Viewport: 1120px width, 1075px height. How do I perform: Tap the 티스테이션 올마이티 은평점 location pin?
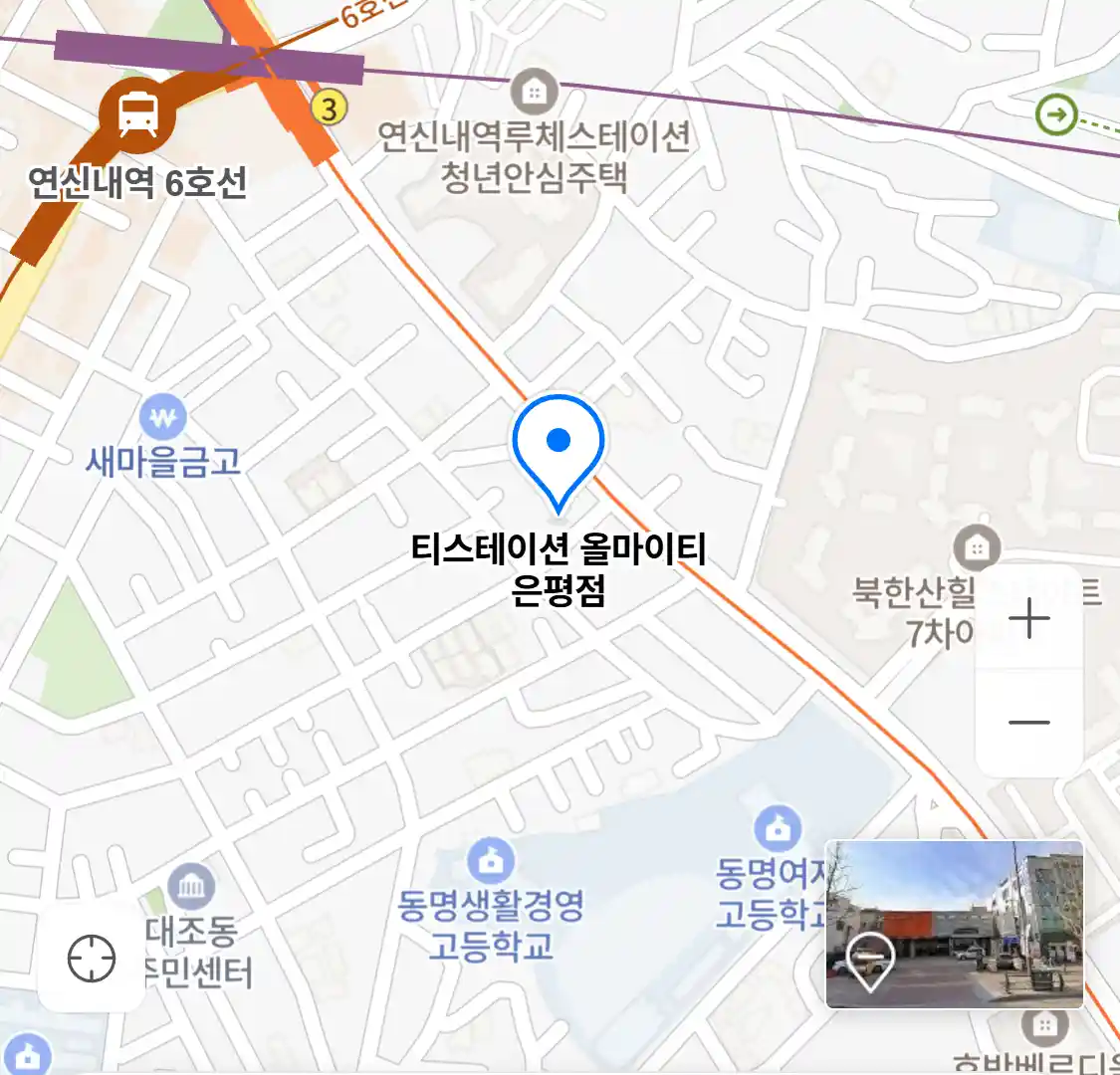pyautogui.click(x=559, y=447)
